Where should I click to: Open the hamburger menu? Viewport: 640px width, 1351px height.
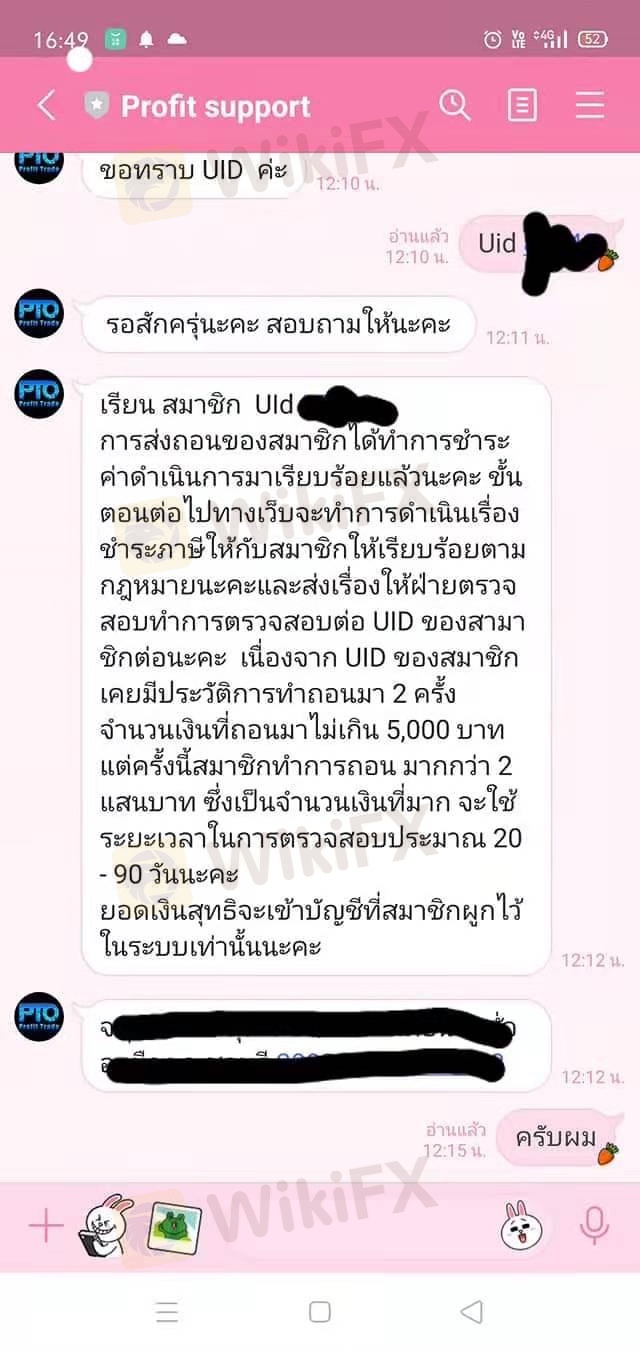pos(590,105)
